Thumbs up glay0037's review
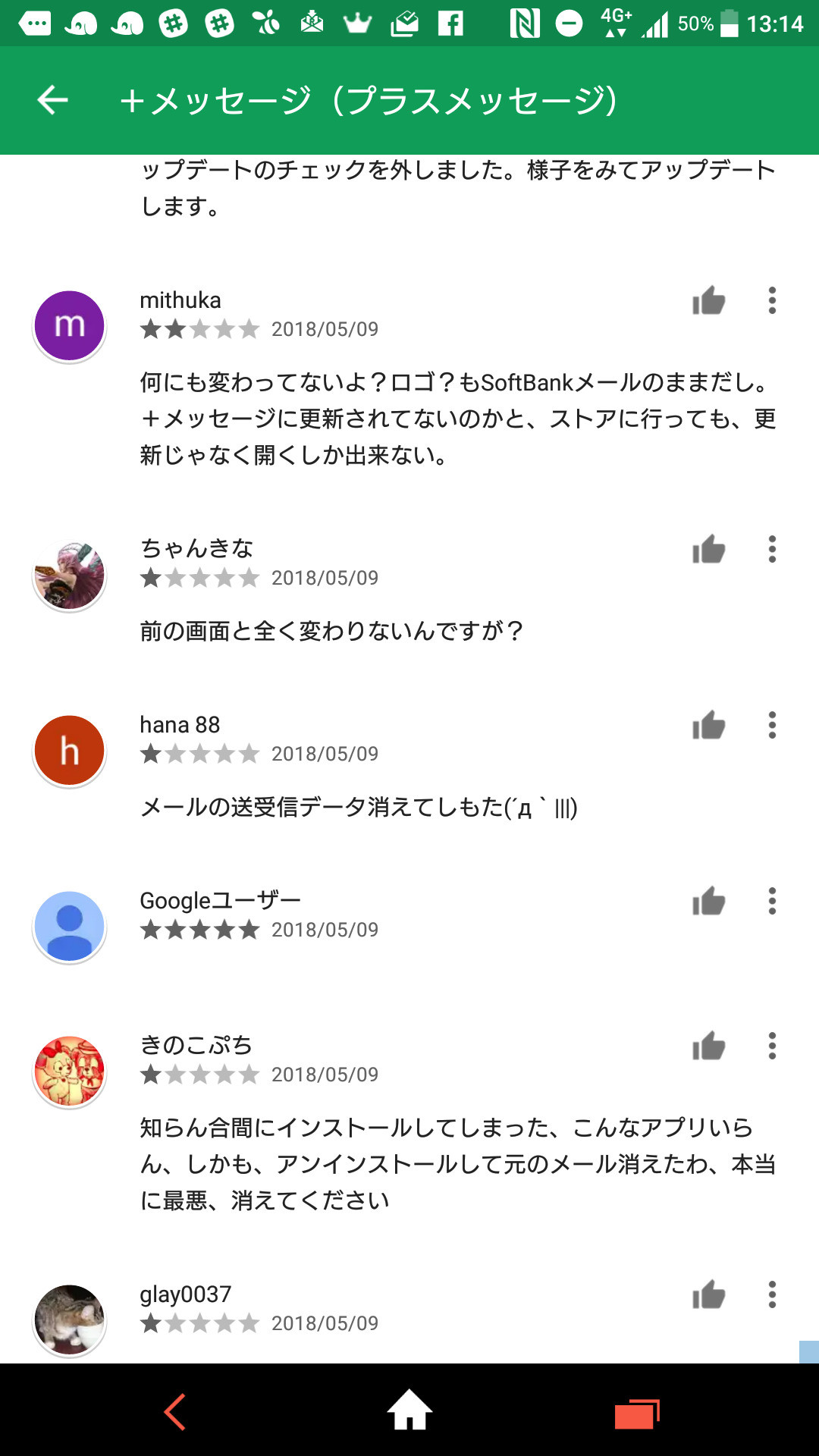This screenshot has height=1456, width=819. [709, 1295]
